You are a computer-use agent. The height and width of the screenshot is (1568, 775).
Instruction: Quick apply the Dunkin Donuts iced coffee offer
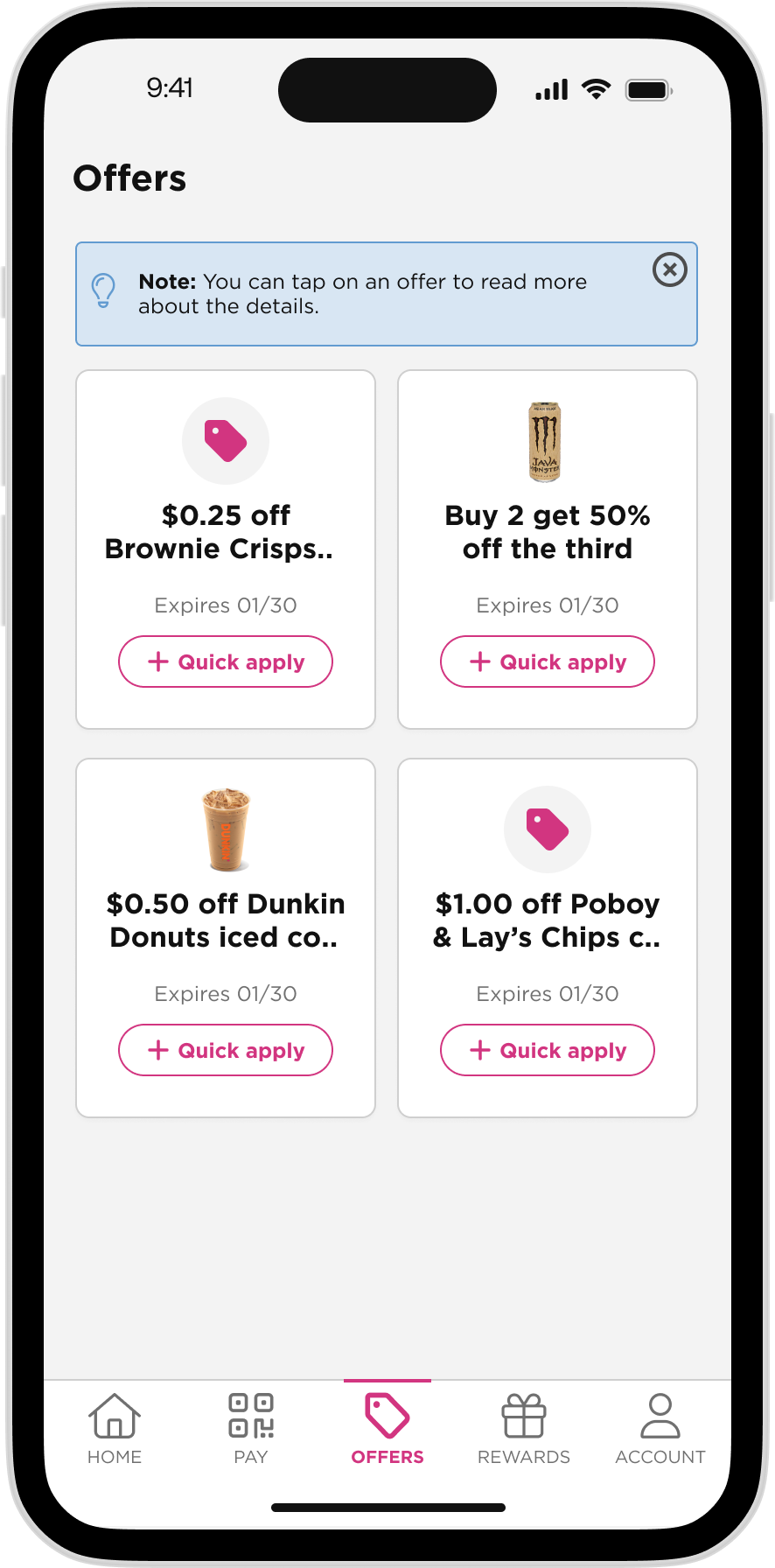click(x=225, y=1050)
